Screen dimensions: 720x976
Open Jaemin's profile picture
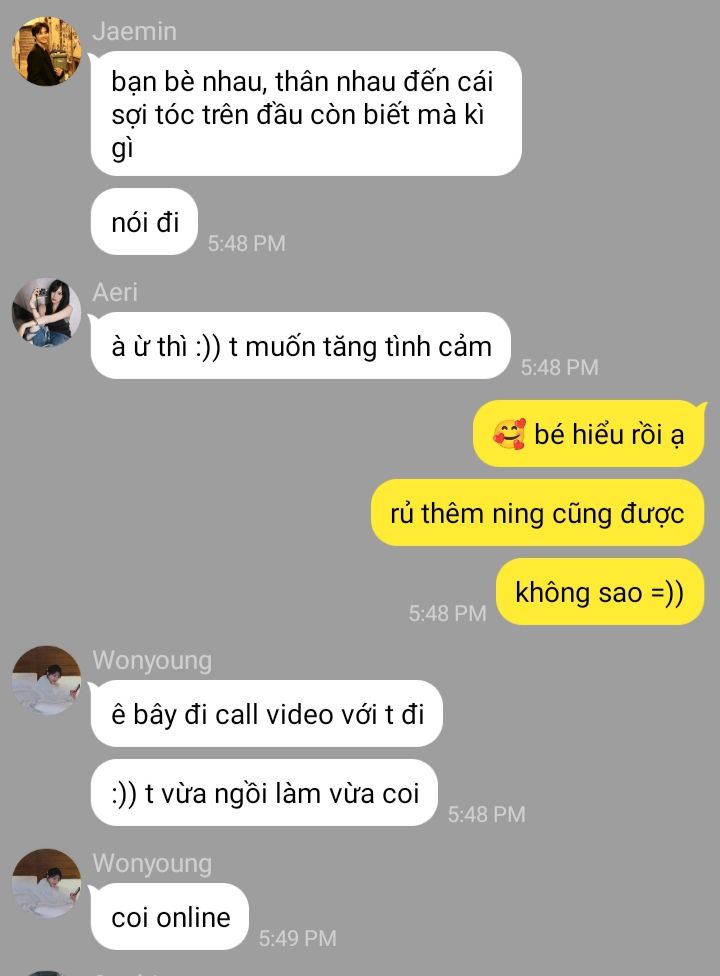click(x=46, y=51)
